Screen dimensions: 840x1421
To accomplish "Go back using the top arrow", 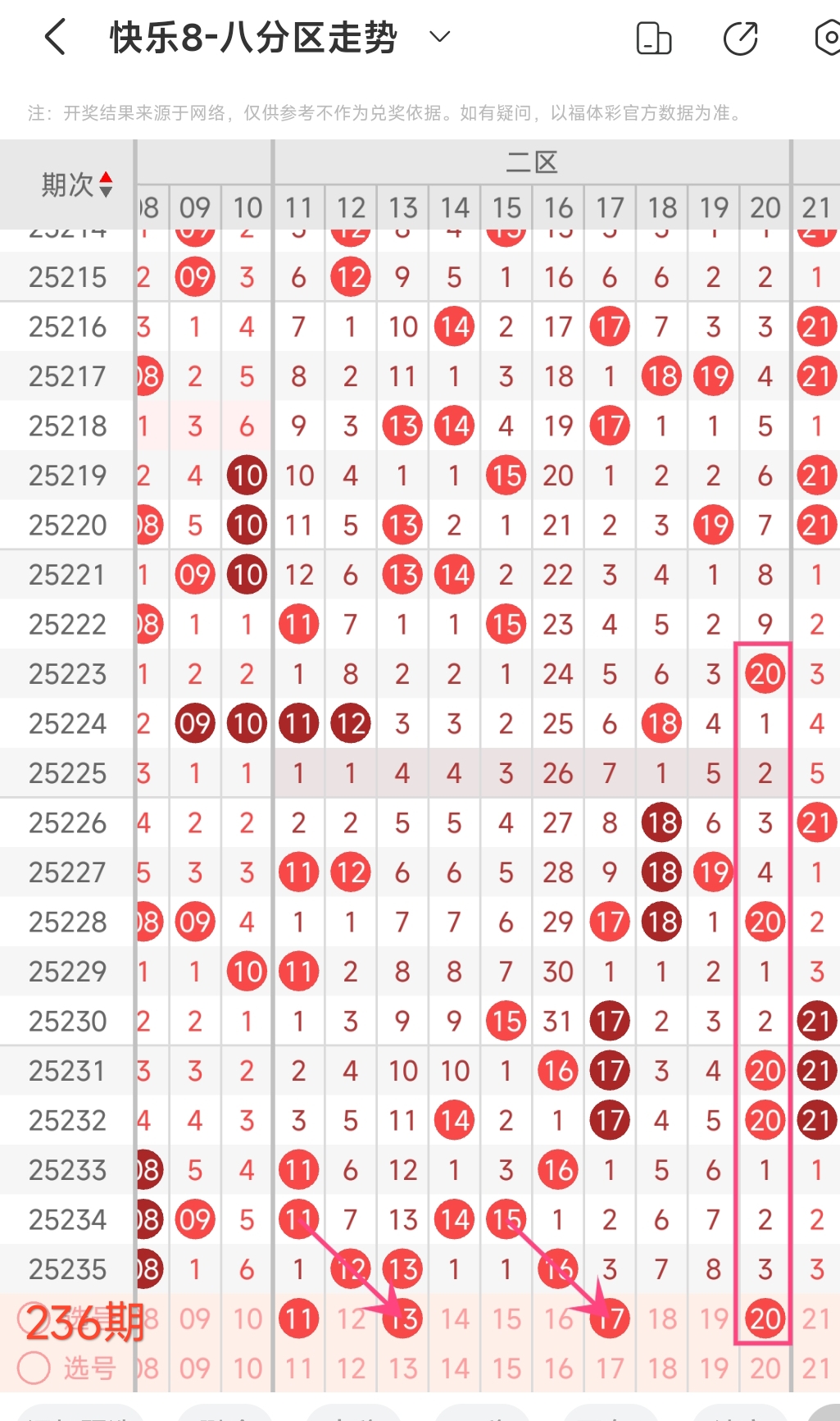I will point(55,38).
